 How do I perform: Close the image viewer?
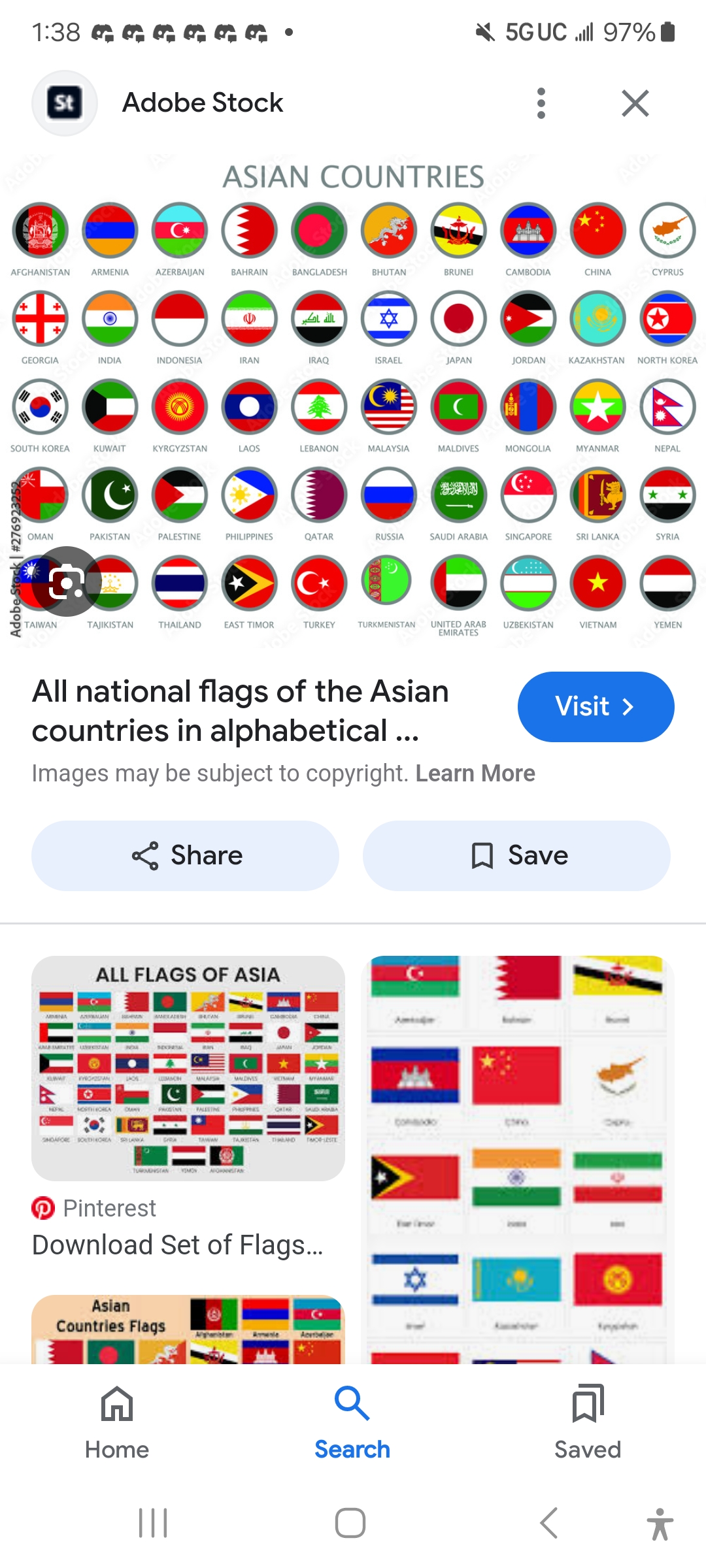(635, 103)
